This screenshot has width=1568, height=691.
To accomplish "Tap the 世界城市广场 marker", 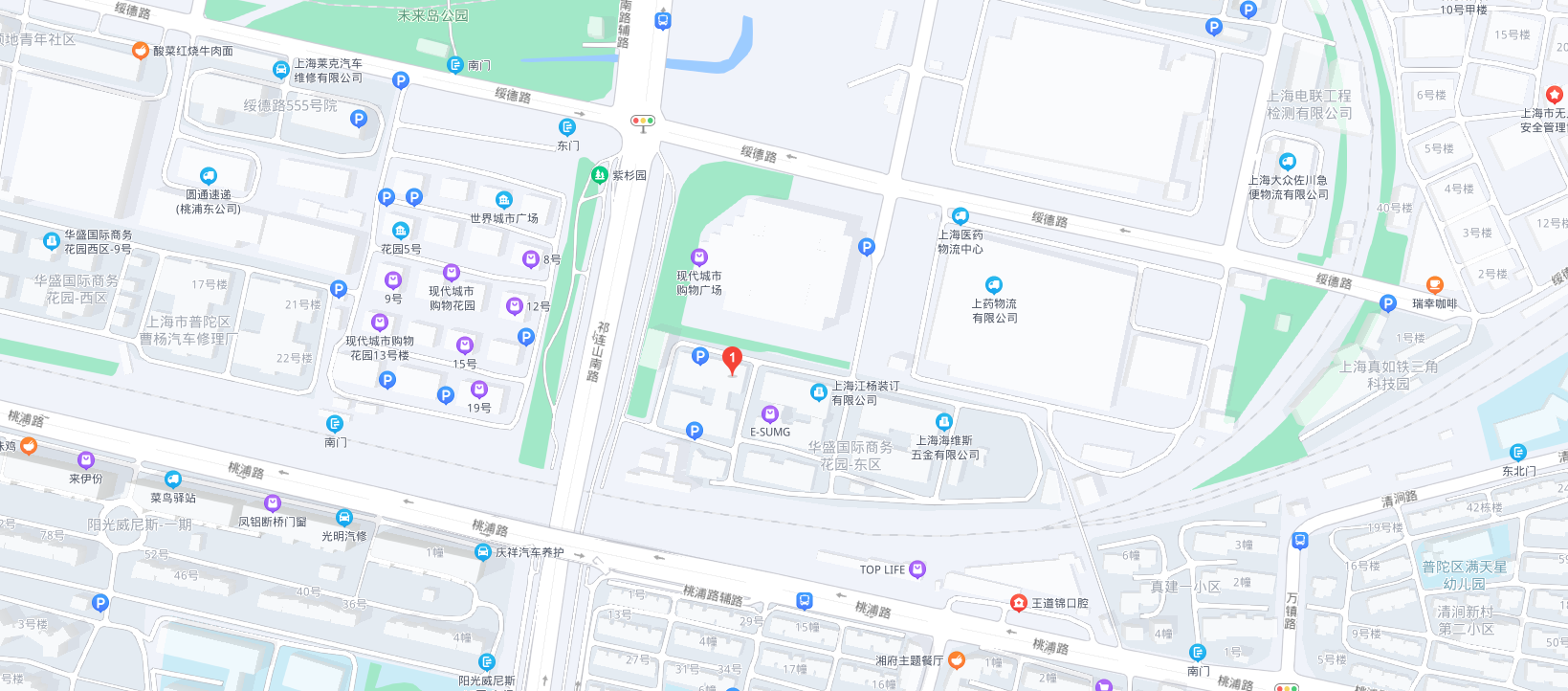I will pyautogui.click(x=504, y=200).
